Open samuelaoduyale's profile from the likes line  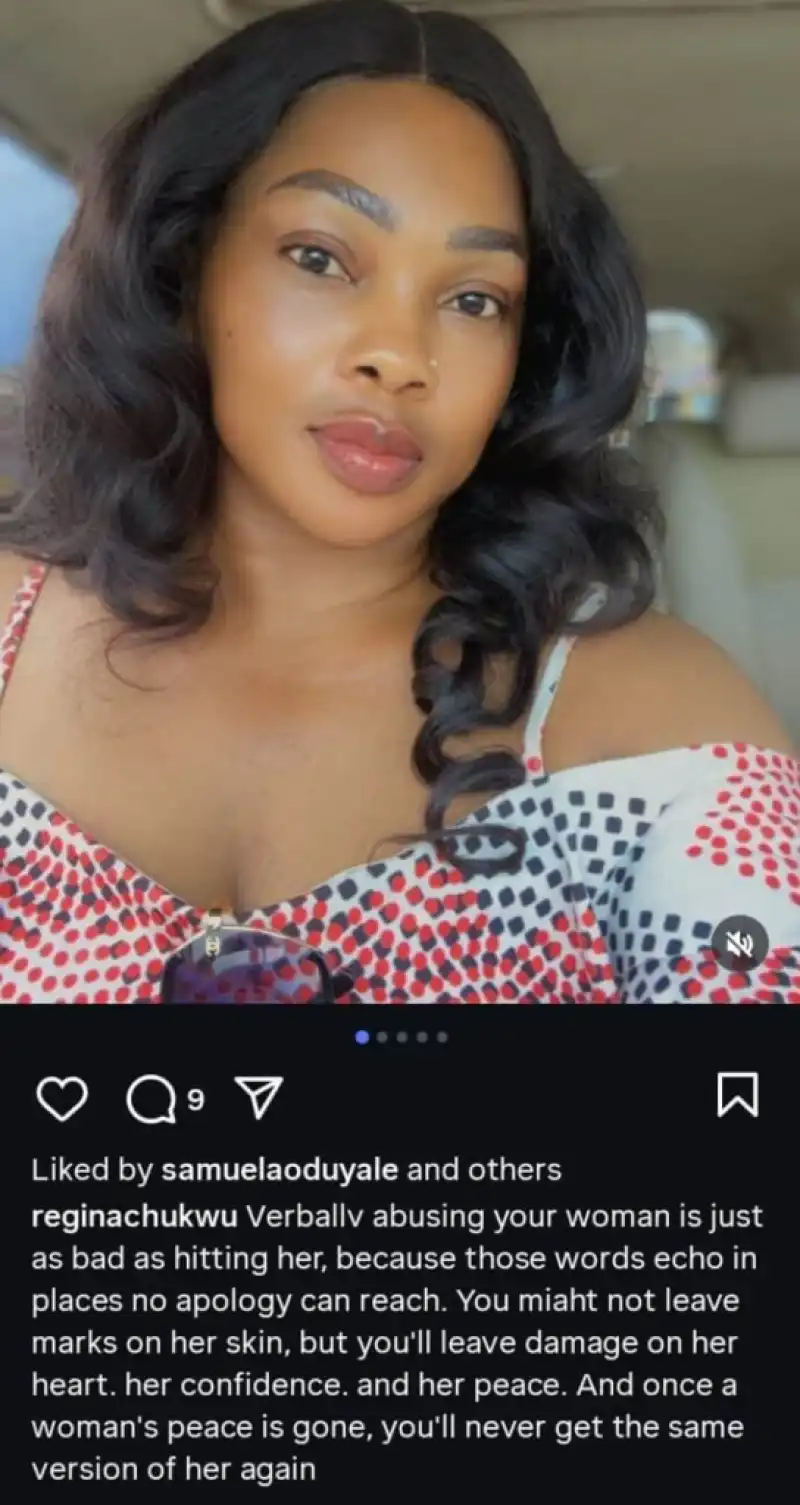point(279,1169)
